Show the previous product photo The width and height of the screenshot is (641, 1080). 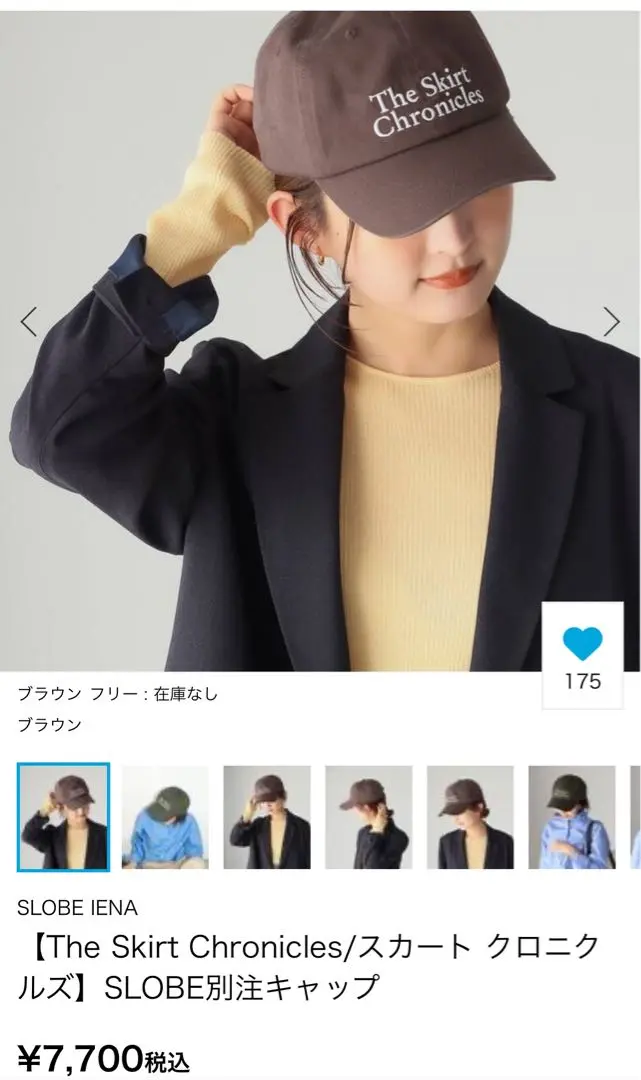tap(28, 322)
